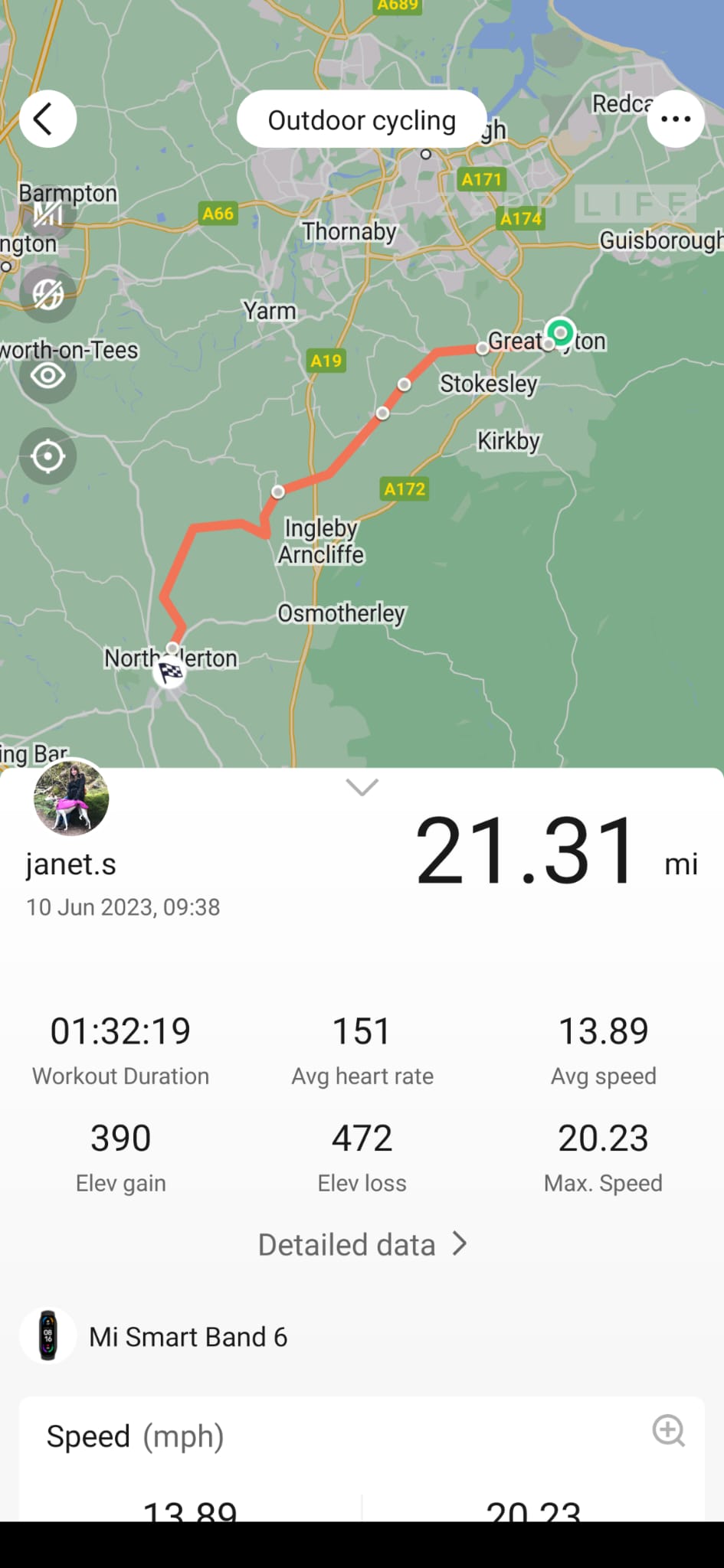Viewport: 724px width, 1568px height.
Task: Switch the map display mode
Action: pos(48,294)
